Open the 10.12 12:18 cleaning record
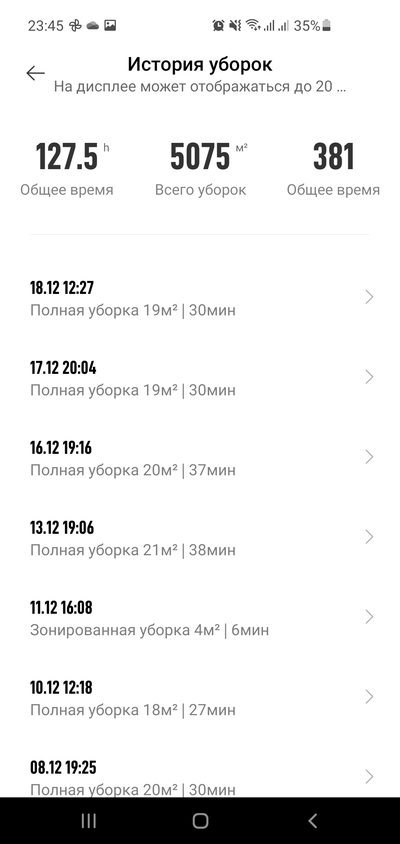The height and width of the screenshot is (844, 400). coord(200,698)
